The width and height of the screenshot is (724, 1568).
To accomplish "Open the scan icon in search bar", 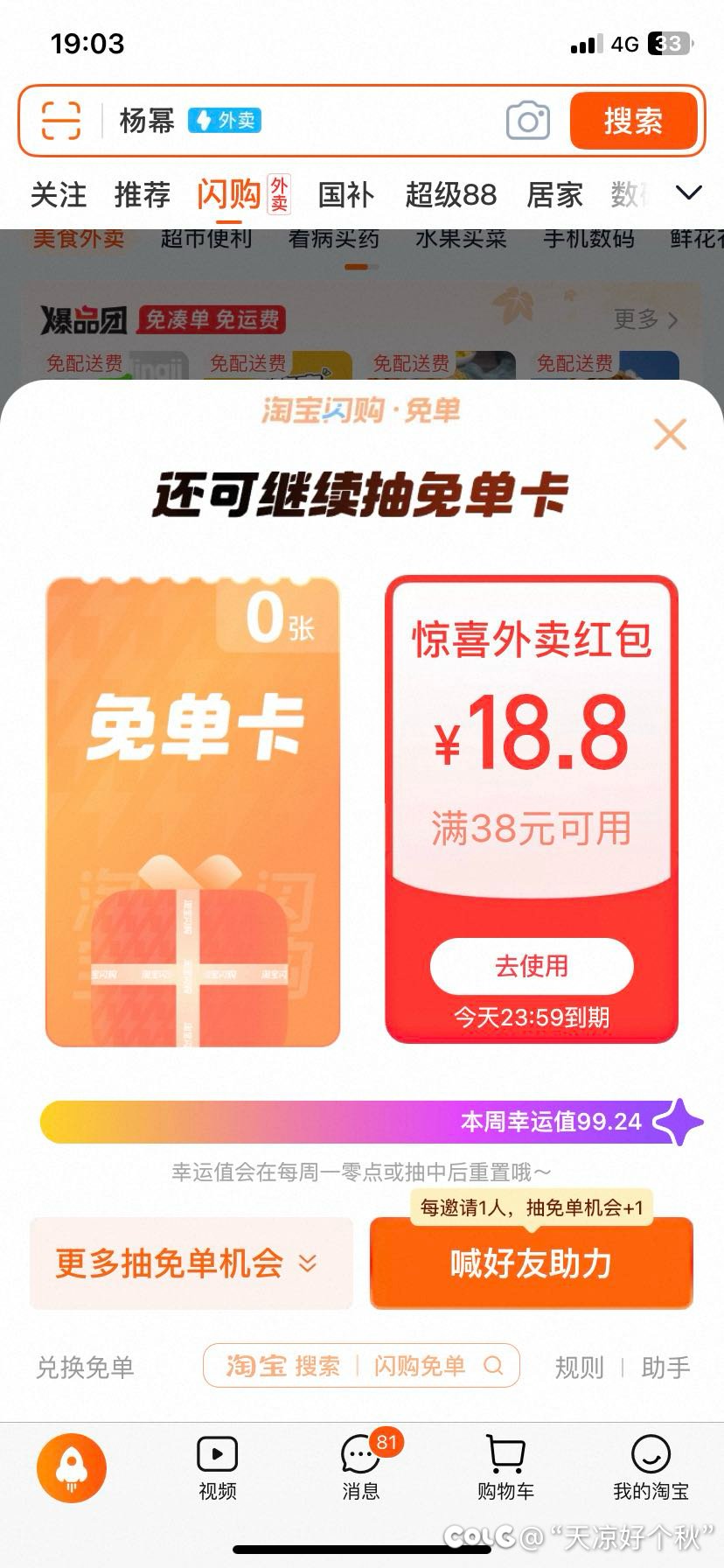I will (x=61, y=121).
